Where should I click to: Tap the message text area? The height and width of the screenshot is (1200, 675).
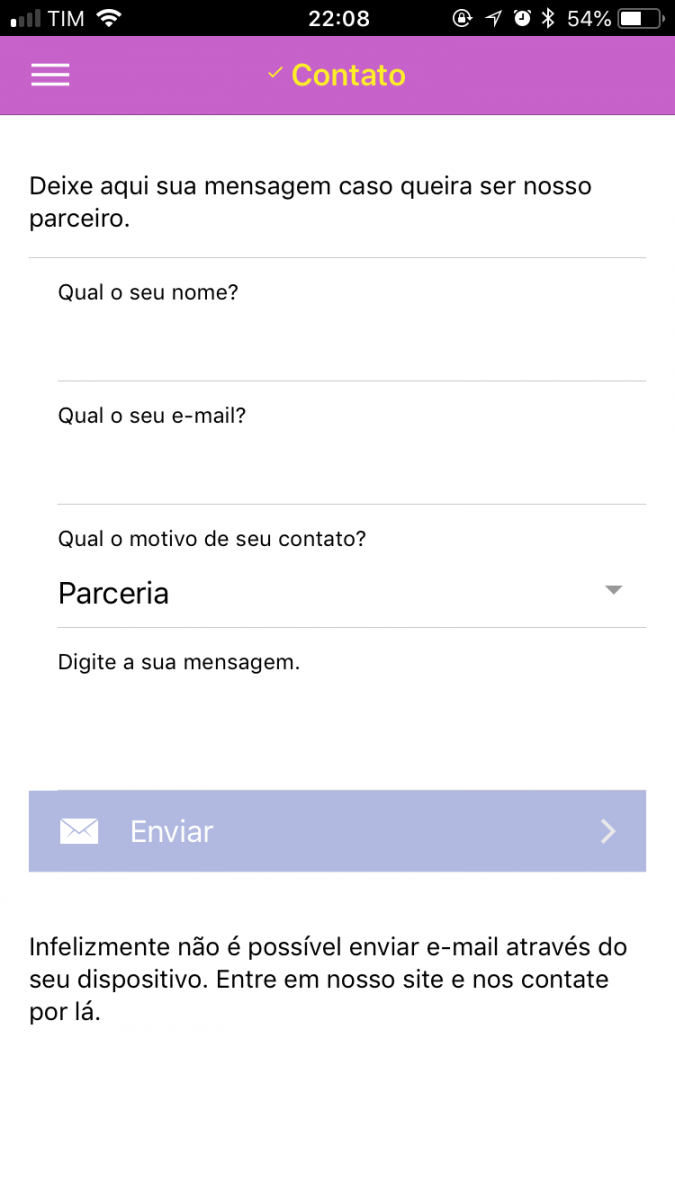point(351,728)
